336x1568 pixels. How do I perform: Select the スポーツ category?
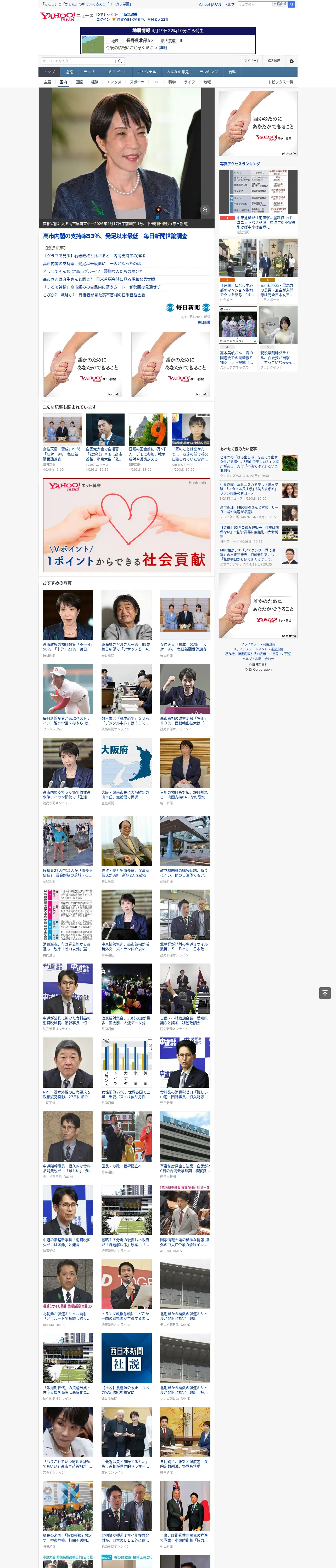coord(137,82)
